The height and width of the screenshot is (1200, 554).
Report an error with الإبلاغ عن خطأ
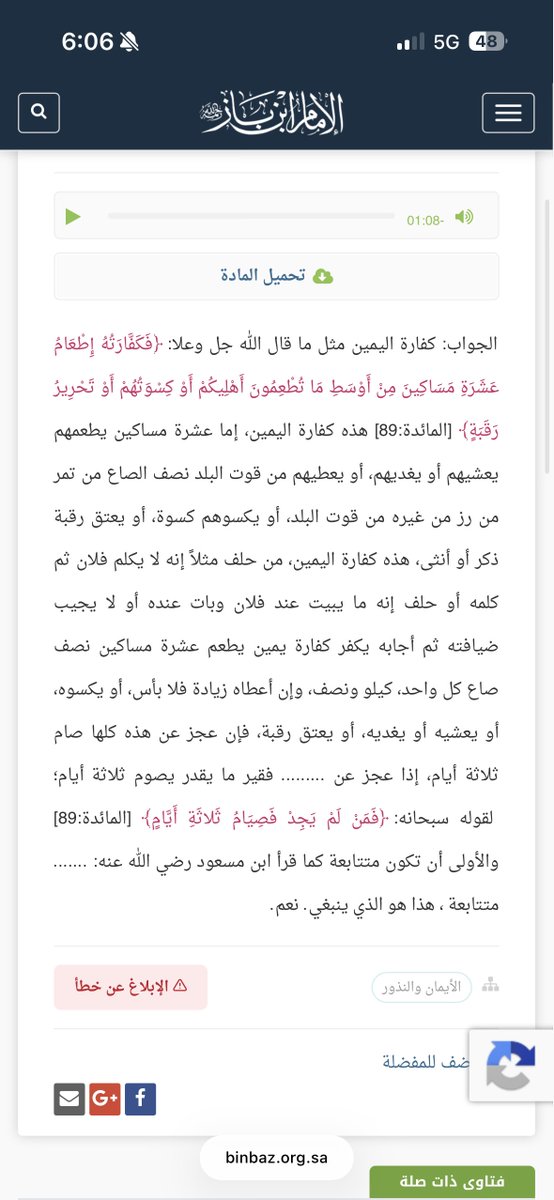coord(130,986)
